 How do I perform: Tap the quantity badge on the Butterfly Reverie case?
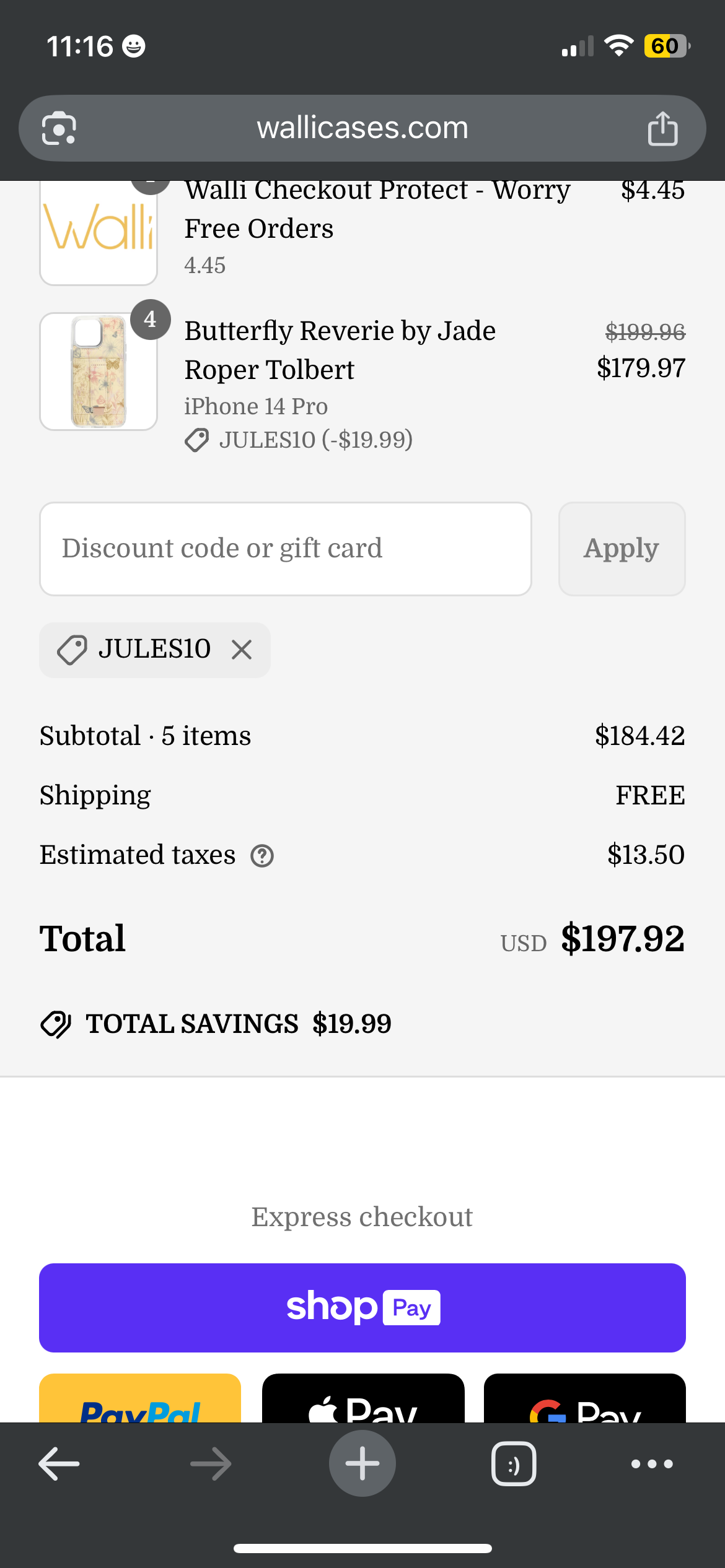[151, 320]
